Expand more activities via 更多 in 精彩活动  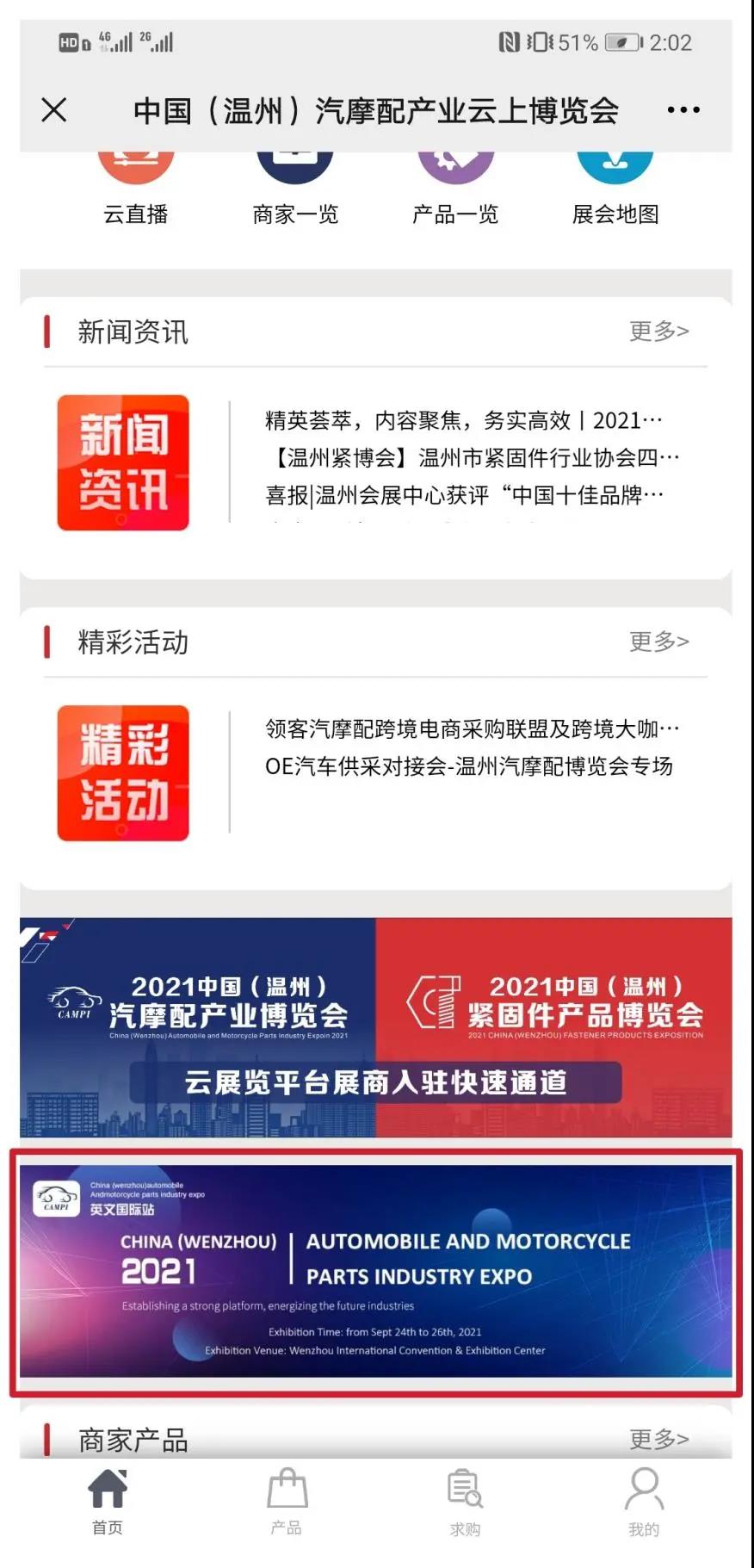(660, 642)
